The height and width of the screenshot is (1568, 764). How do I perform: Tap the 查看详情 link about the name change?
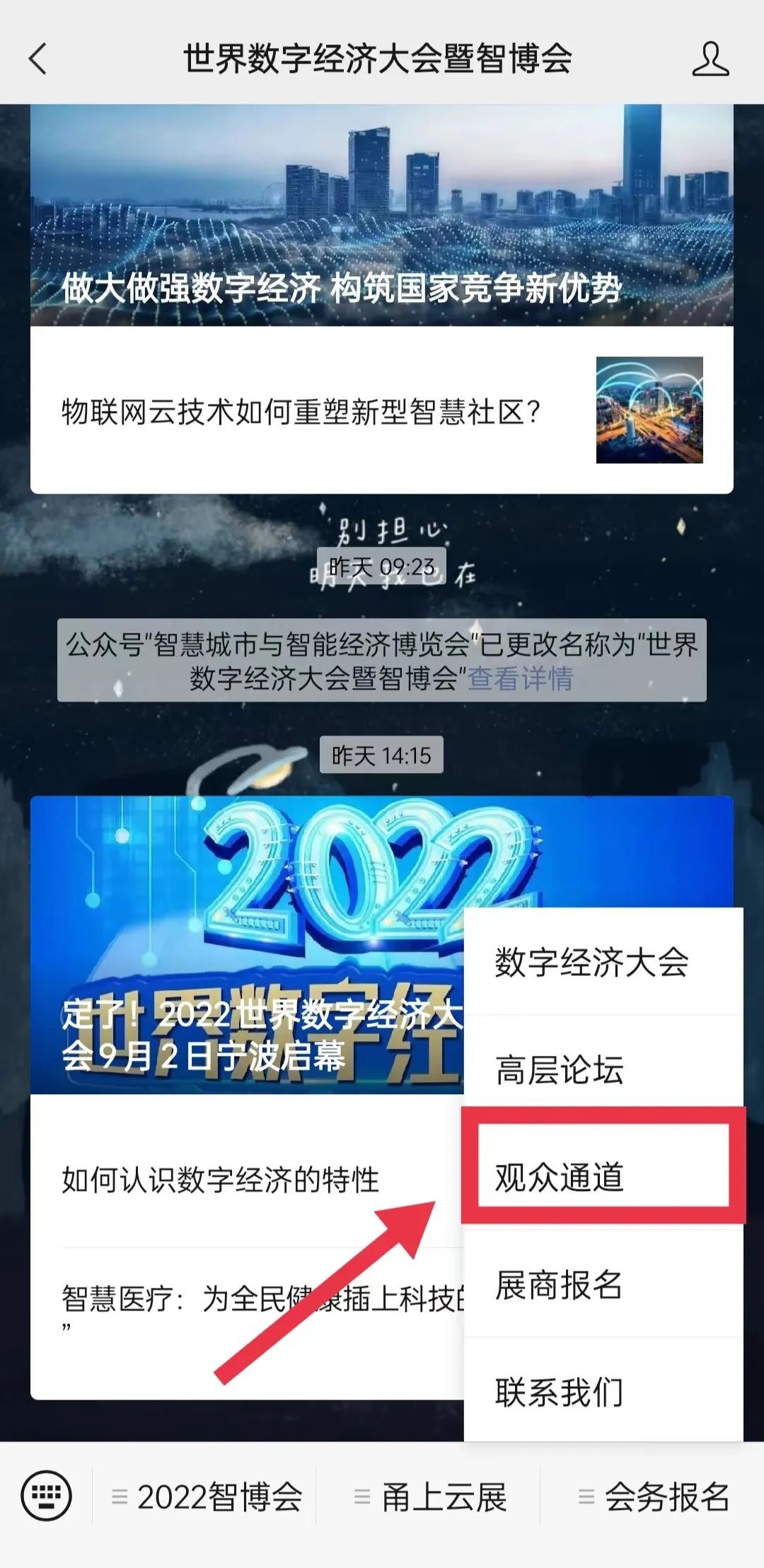(x=521, y=679)
